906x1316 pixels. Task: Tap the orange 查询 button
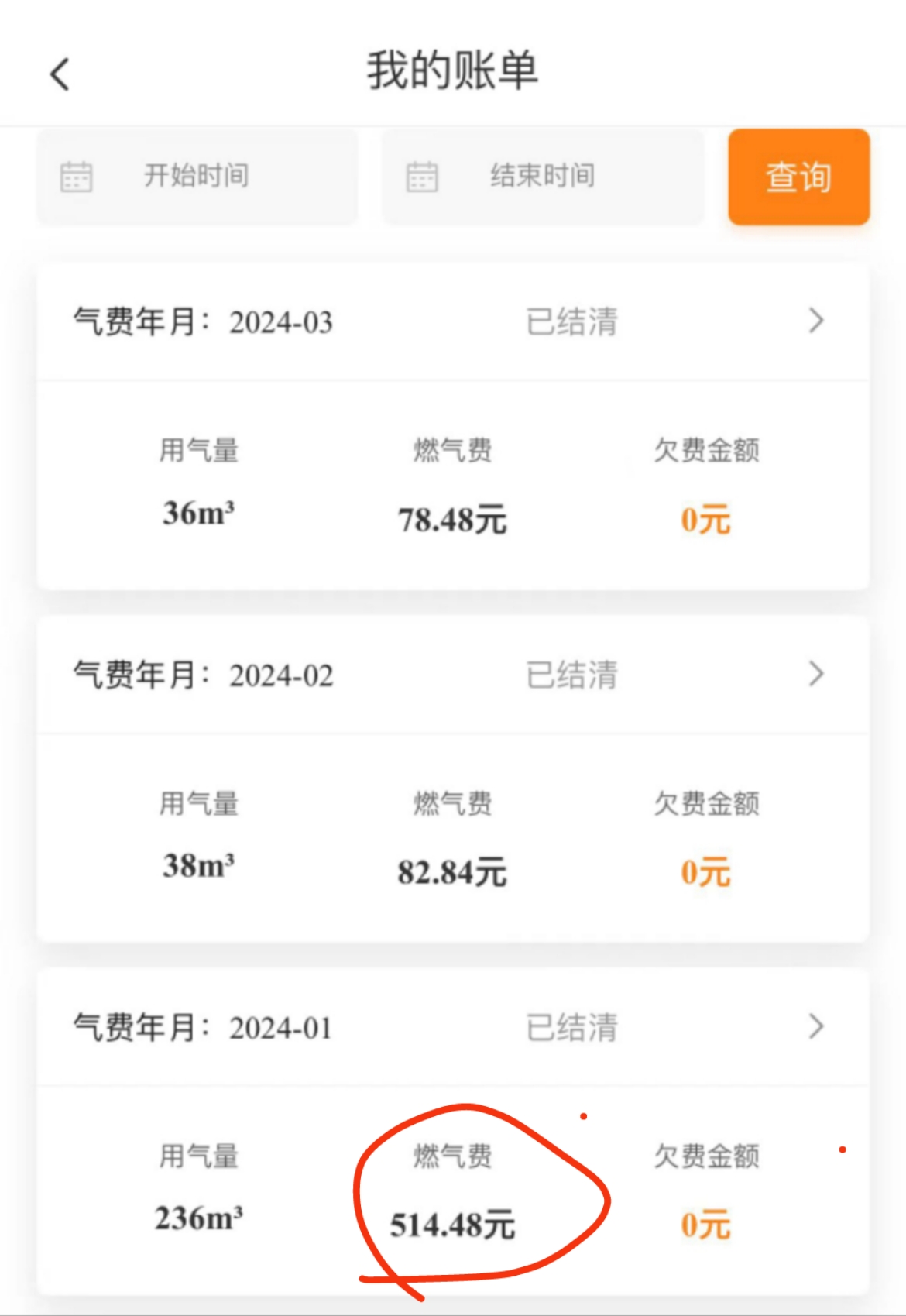(798, 177)
